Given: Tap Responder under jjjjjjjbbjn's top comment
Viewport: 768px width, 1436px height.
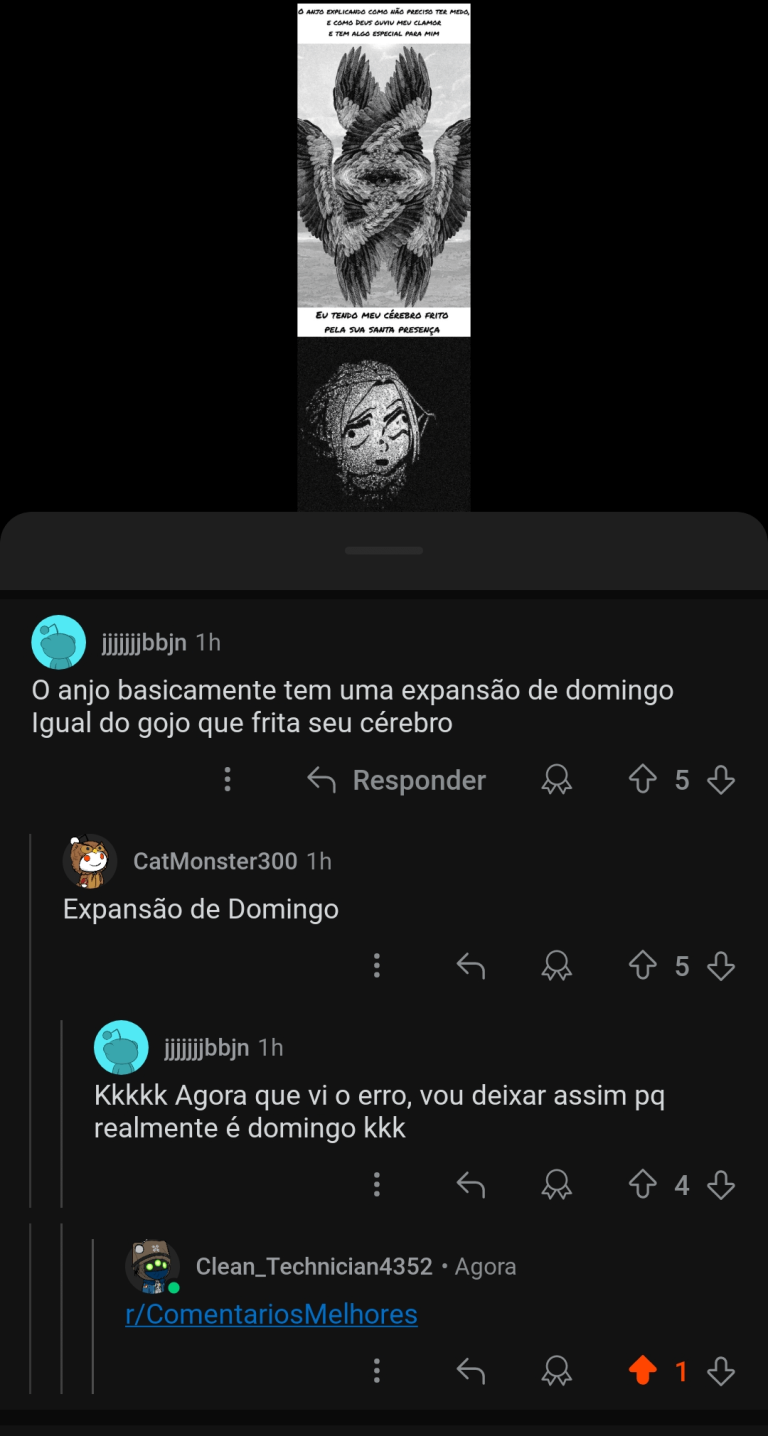Looking at the screenshot, I should 397,780.
